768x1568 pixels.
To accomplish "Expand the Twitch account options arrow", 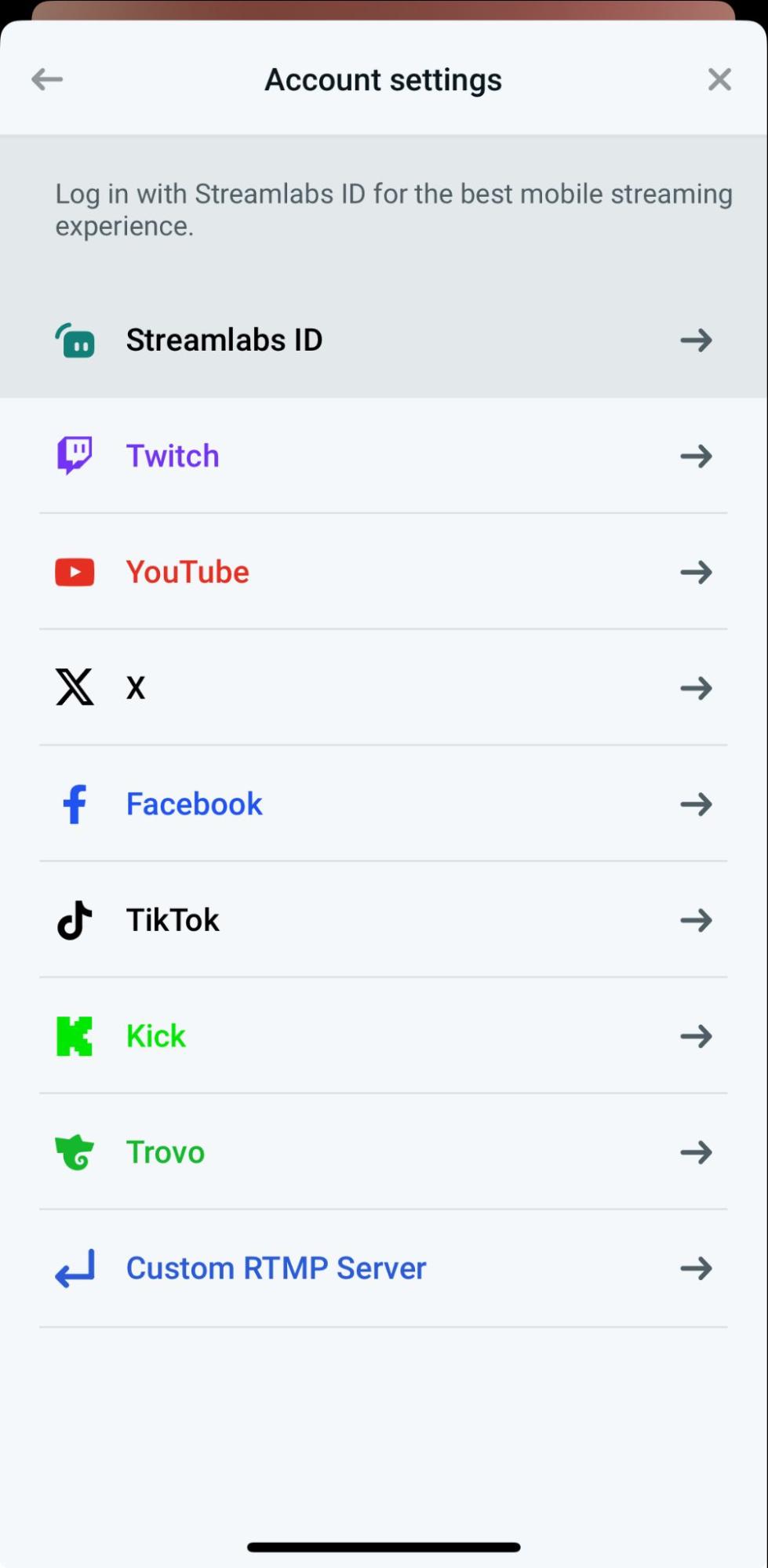I will [x=696, y=456].
